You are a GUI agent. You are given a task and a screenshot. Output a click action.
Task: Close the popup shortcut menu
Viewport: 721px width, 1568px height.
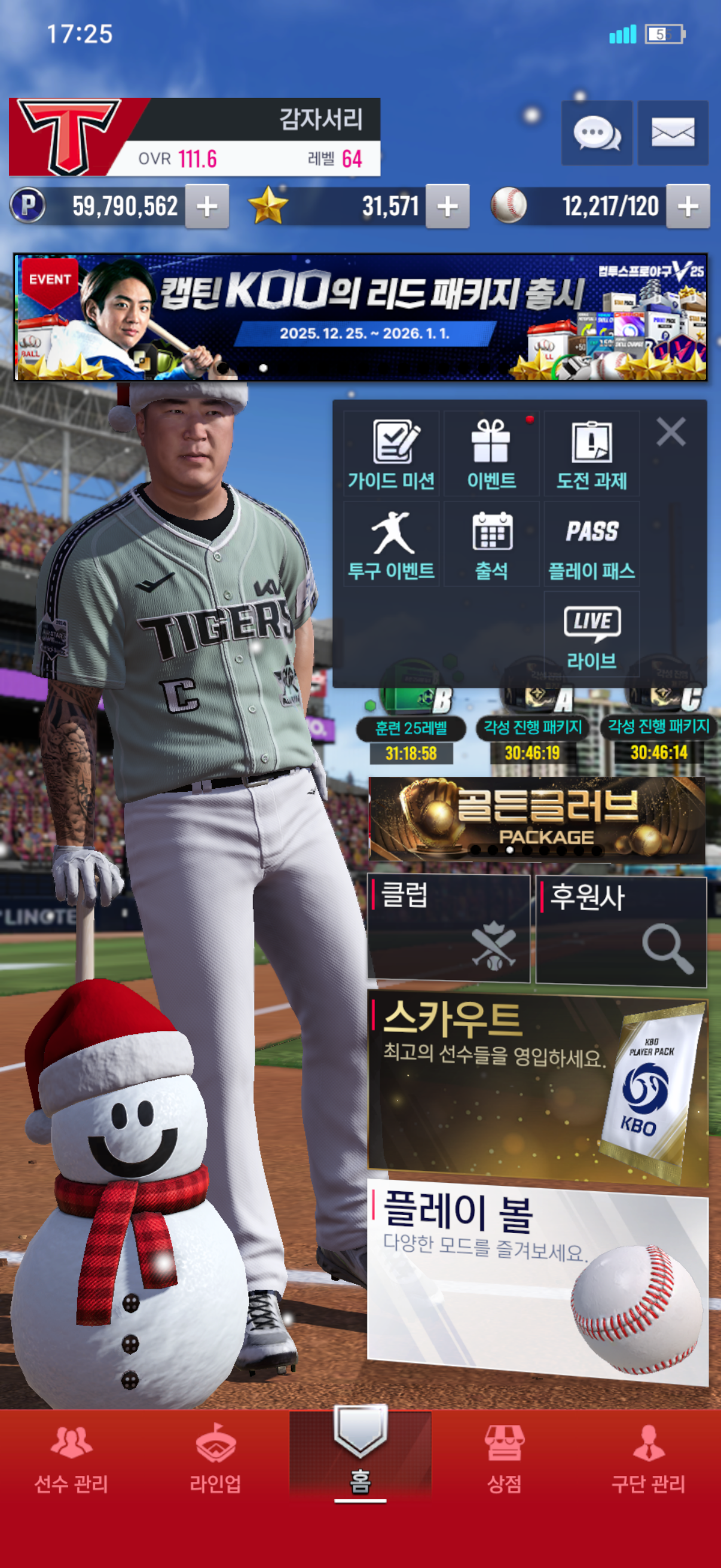pos(671,432)
